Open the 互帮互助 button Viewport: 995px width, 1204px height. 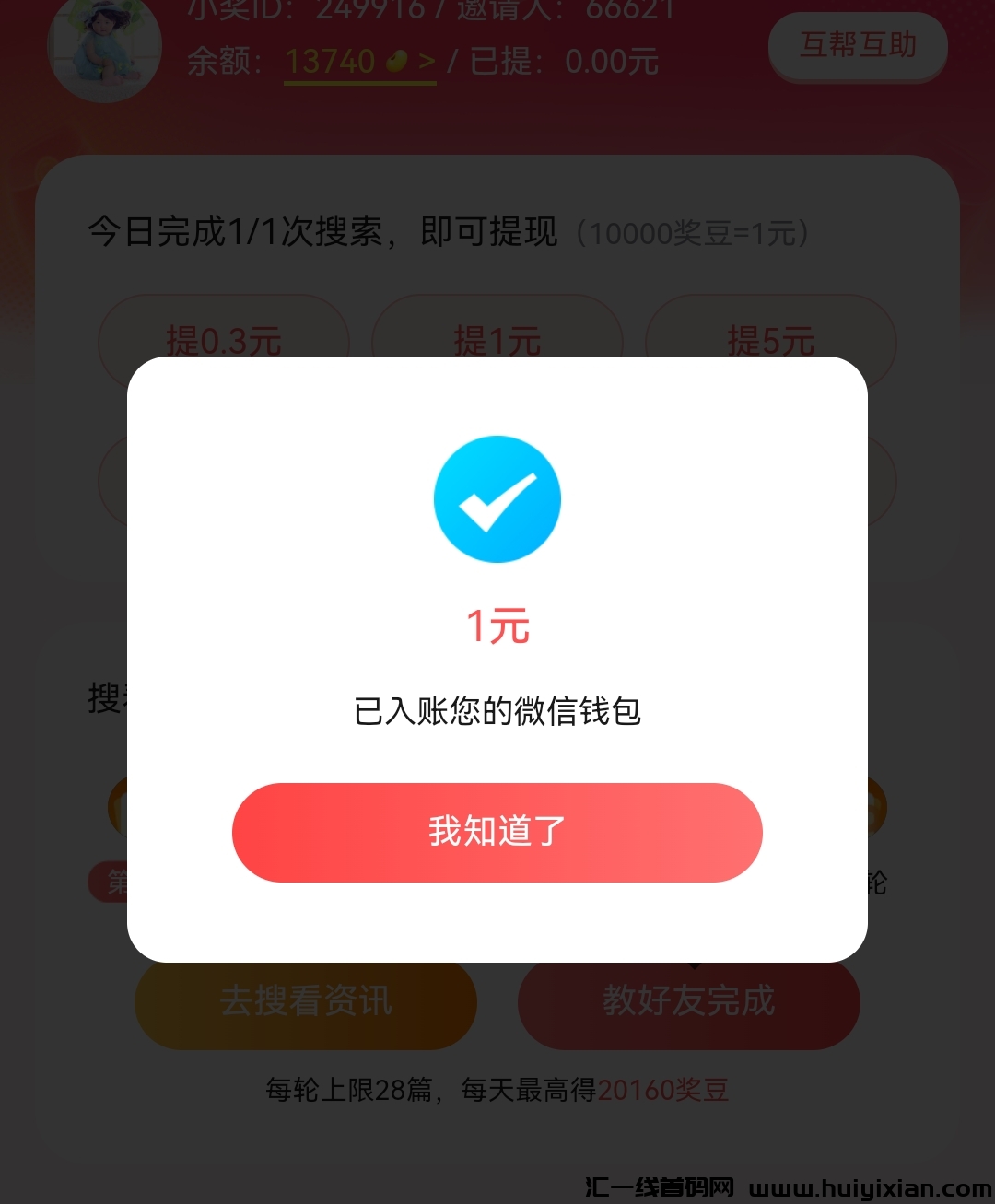(858, 45)
